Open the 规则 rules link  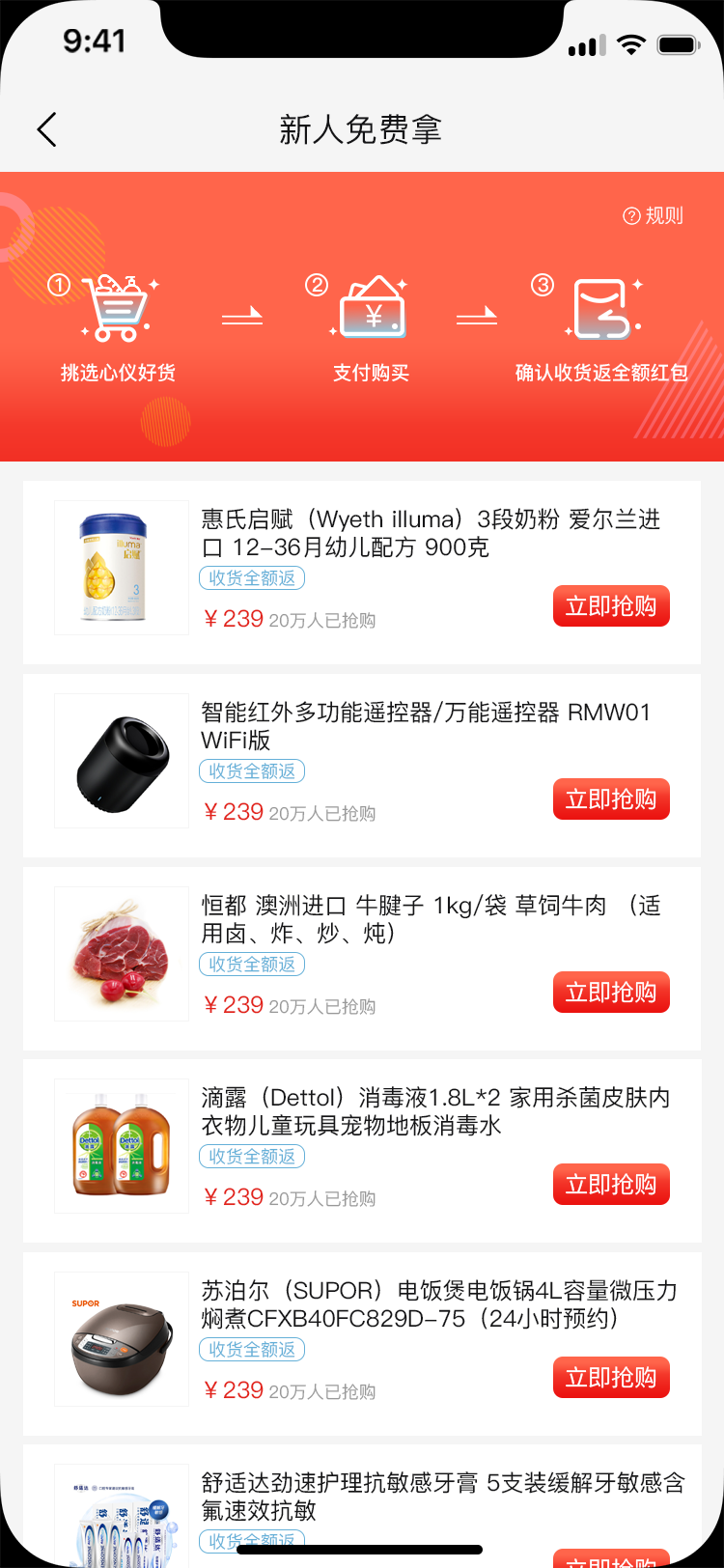(x=654, y=215)
